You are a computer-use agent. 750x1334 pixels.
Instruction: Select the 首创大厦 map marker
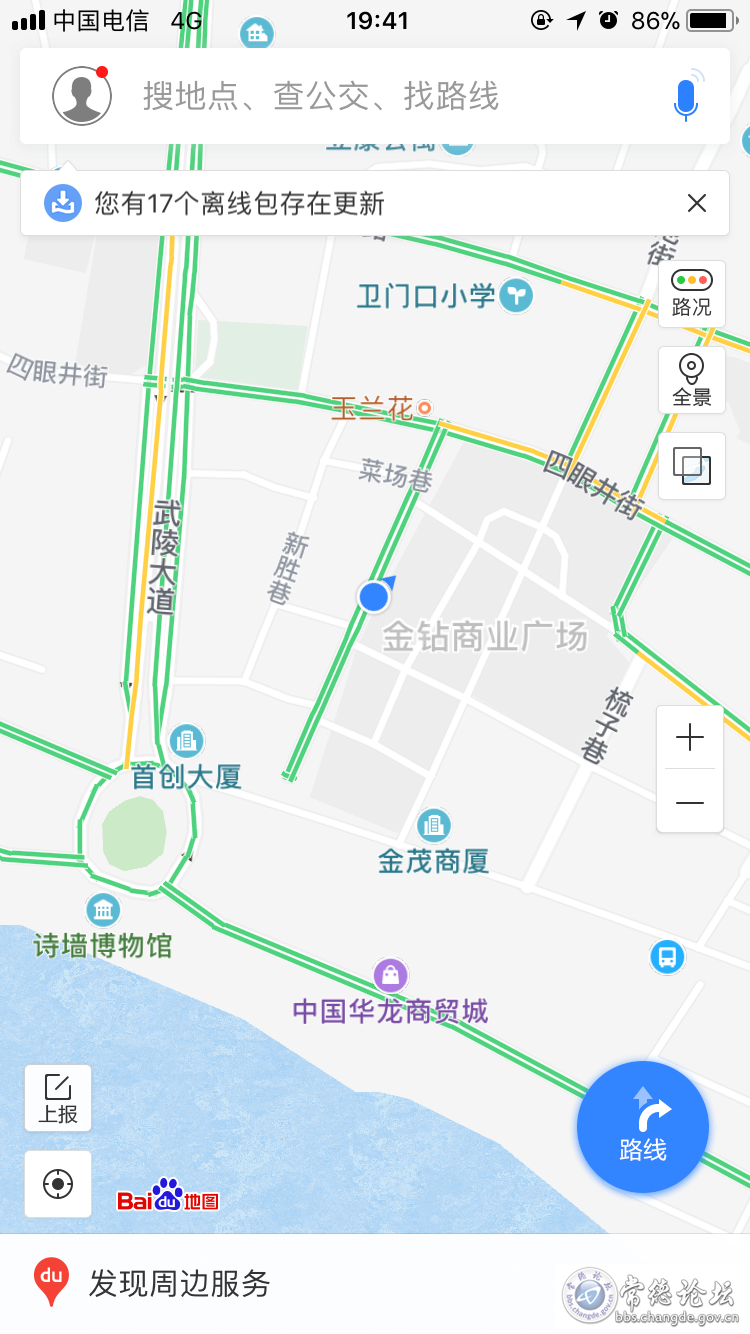(186, 741)
